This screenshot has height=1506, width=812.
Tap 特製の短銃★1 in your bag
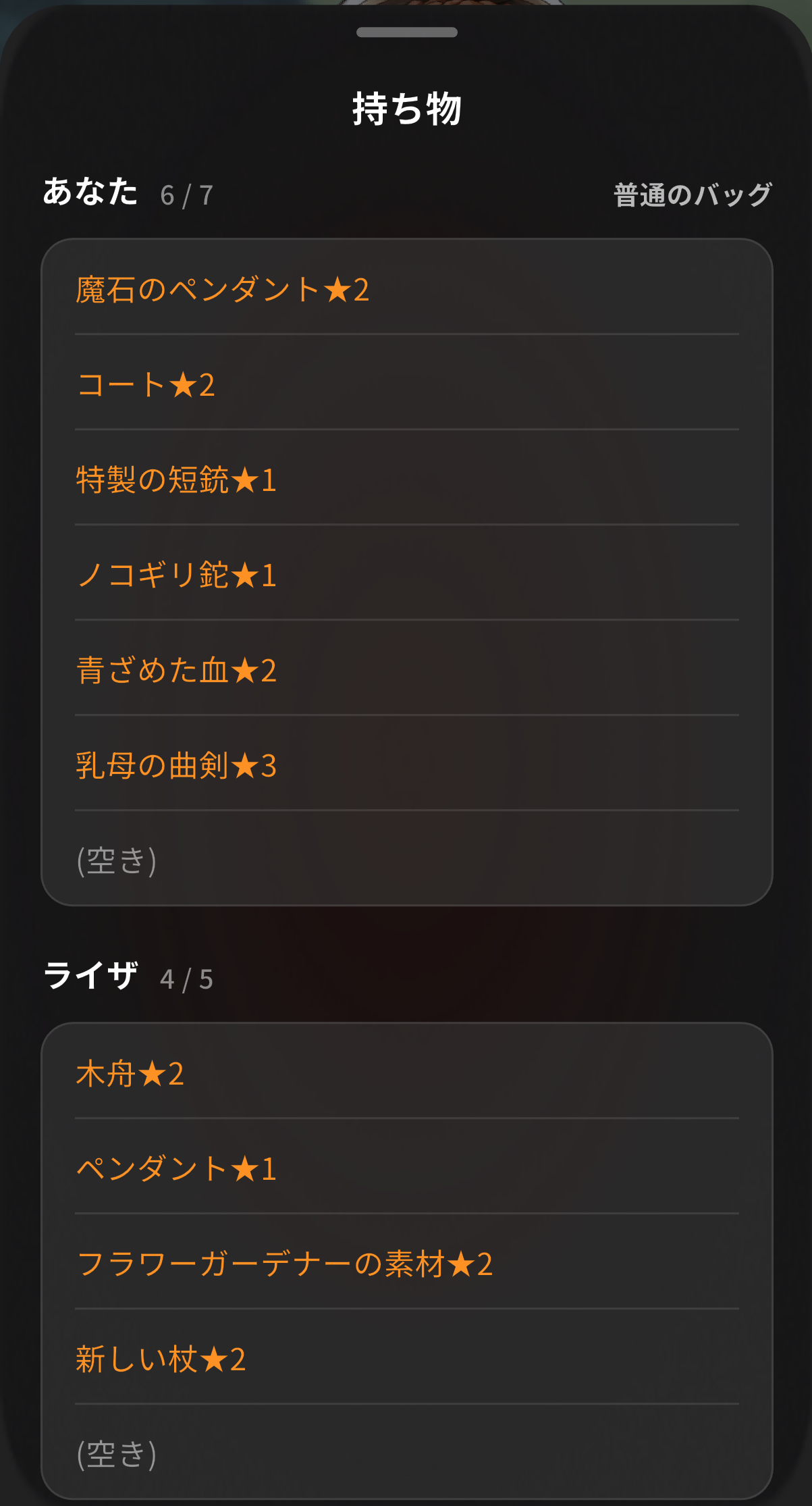[407, 478]
